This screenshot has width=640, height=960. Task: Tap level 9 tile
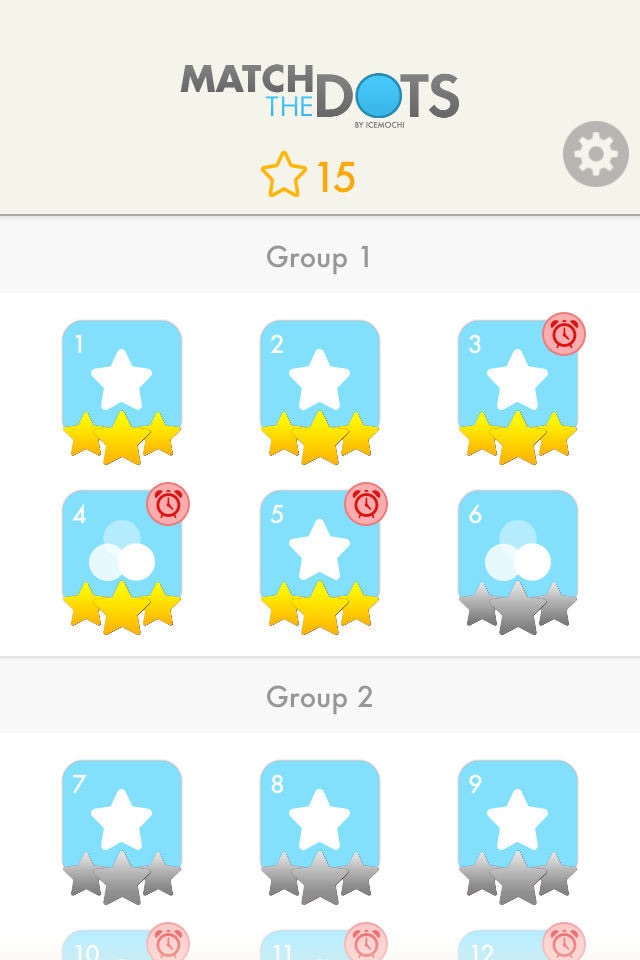518,832
